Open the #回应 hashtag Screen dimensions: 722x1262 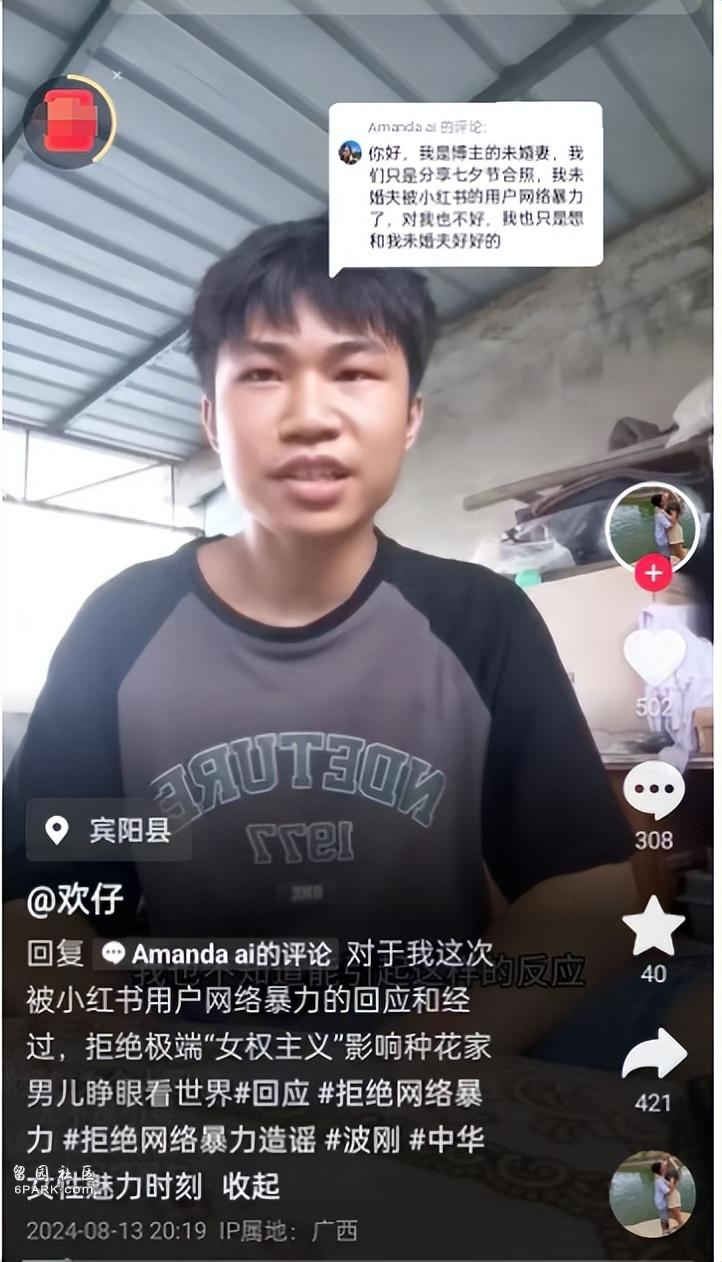pyautogui.click(x=271, y=1093)
